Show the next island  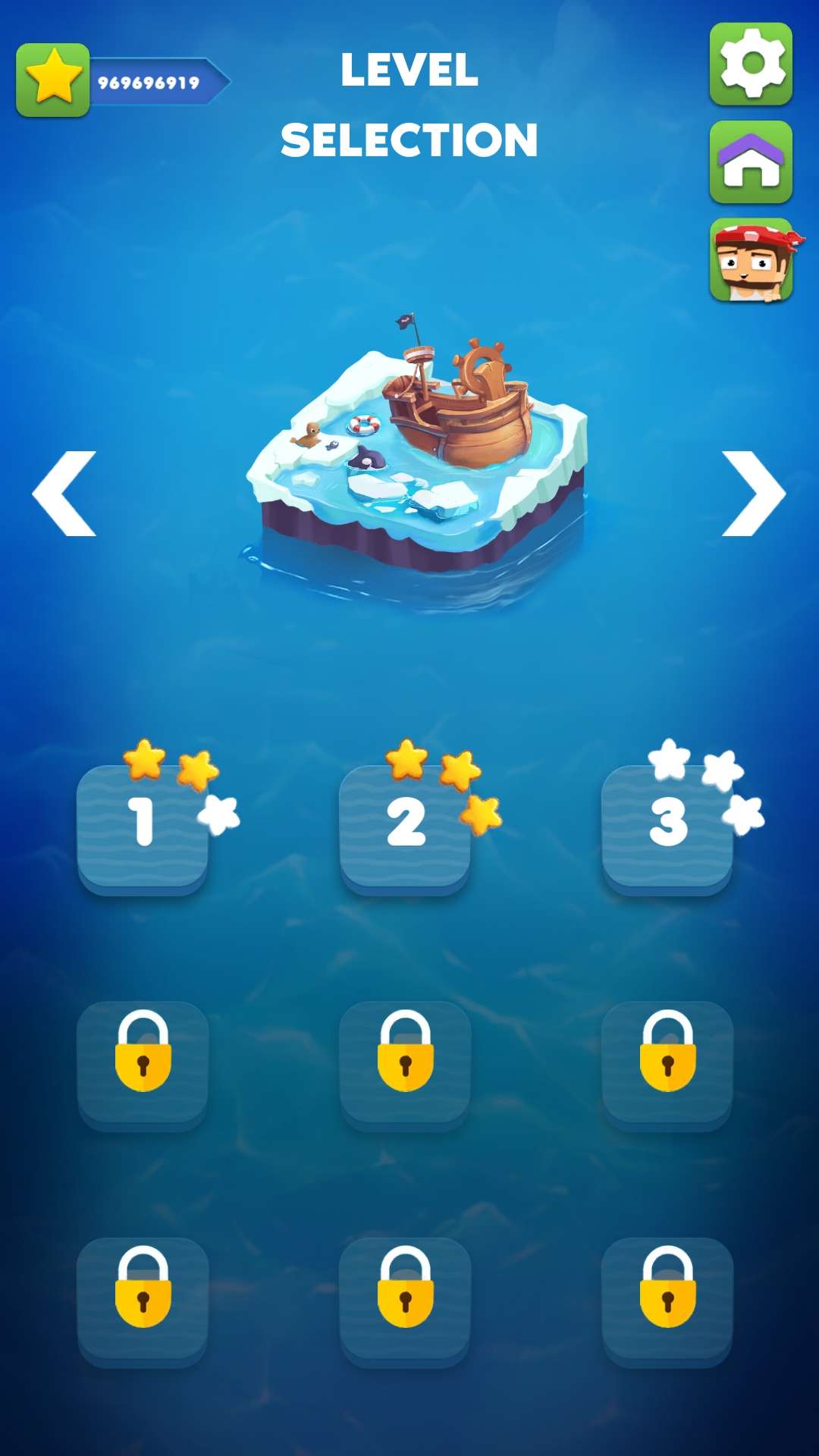click(752, 494)
